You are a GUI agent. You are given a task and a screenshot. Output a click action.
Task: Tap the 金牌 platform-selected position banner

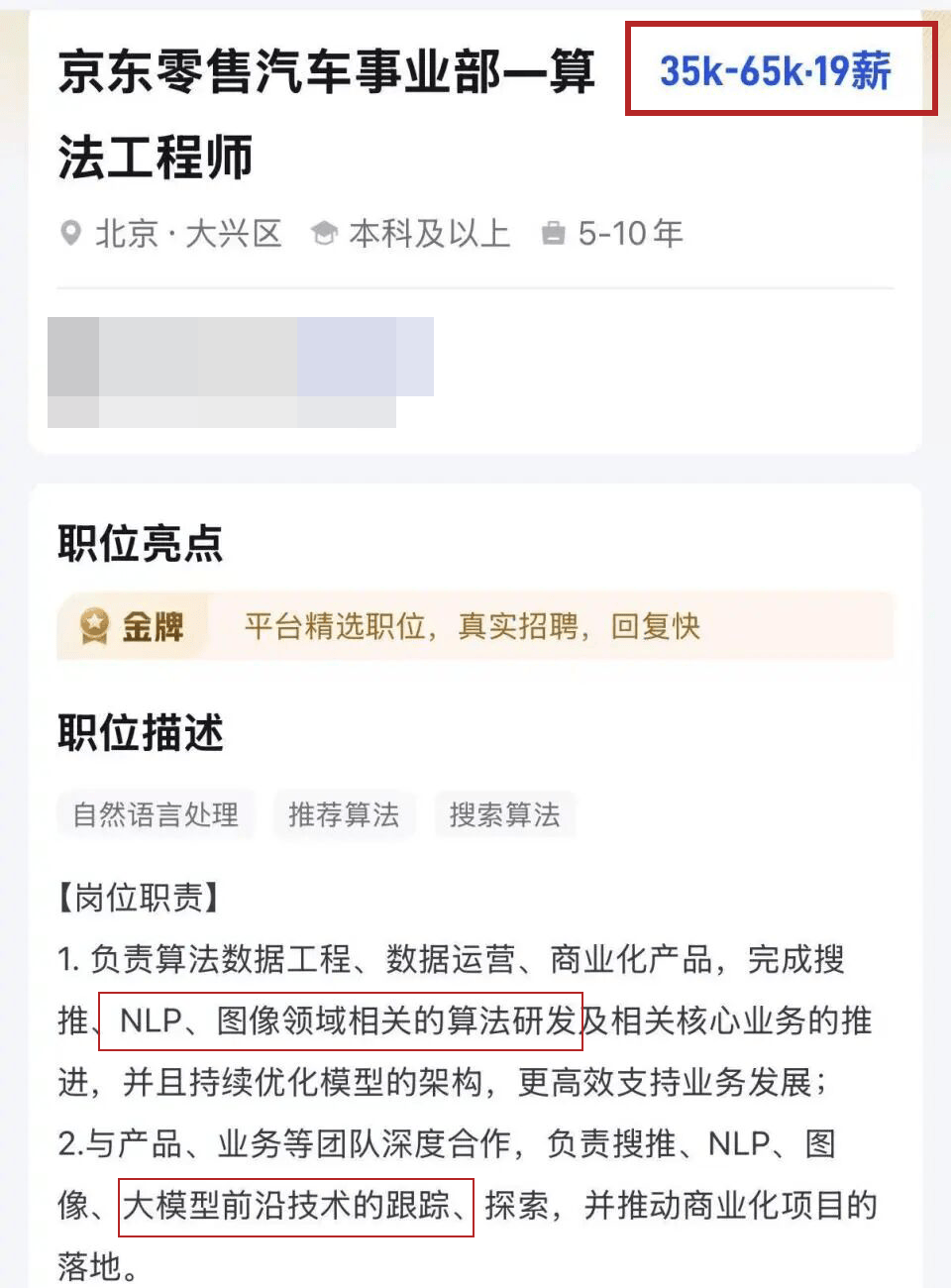(475, 626)
